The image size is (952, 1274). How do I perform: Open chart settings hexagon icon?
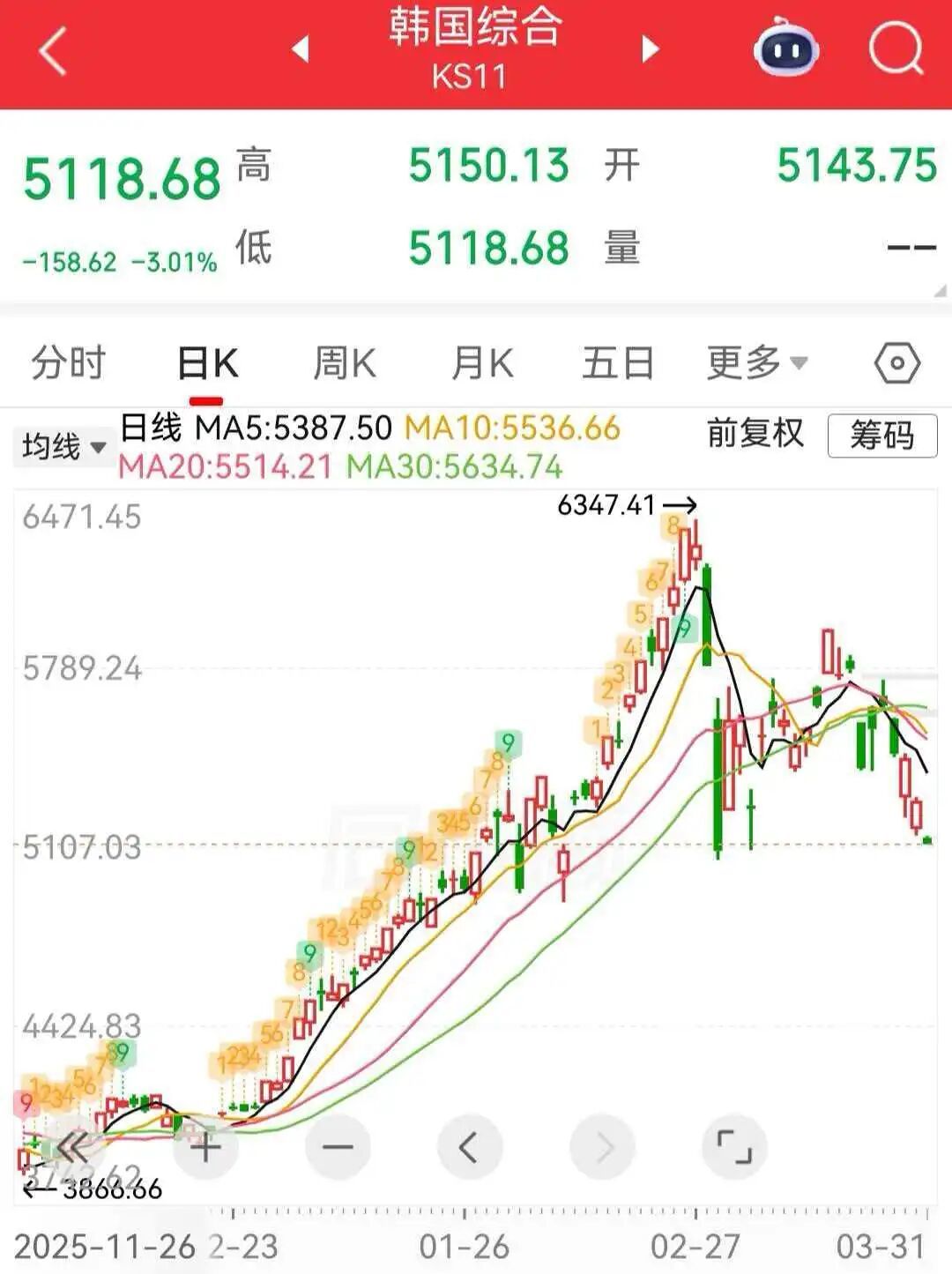click(x=896, y=363)
